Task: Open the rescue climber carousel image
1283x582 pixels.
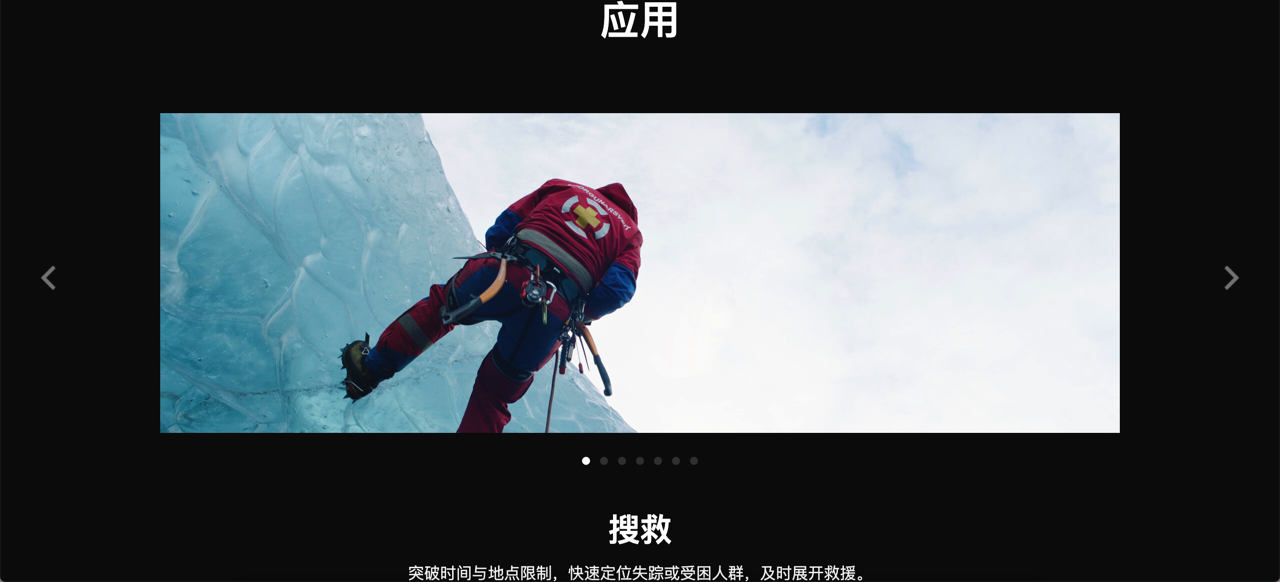Action: (639, 272)
